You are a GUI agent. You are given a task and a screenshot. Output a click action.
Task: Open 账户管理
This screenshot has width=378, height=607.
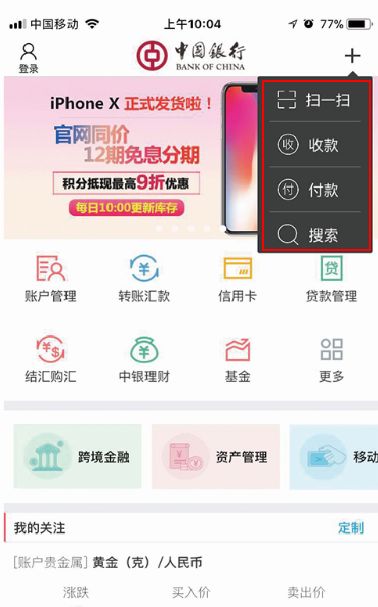coord(50,278)
